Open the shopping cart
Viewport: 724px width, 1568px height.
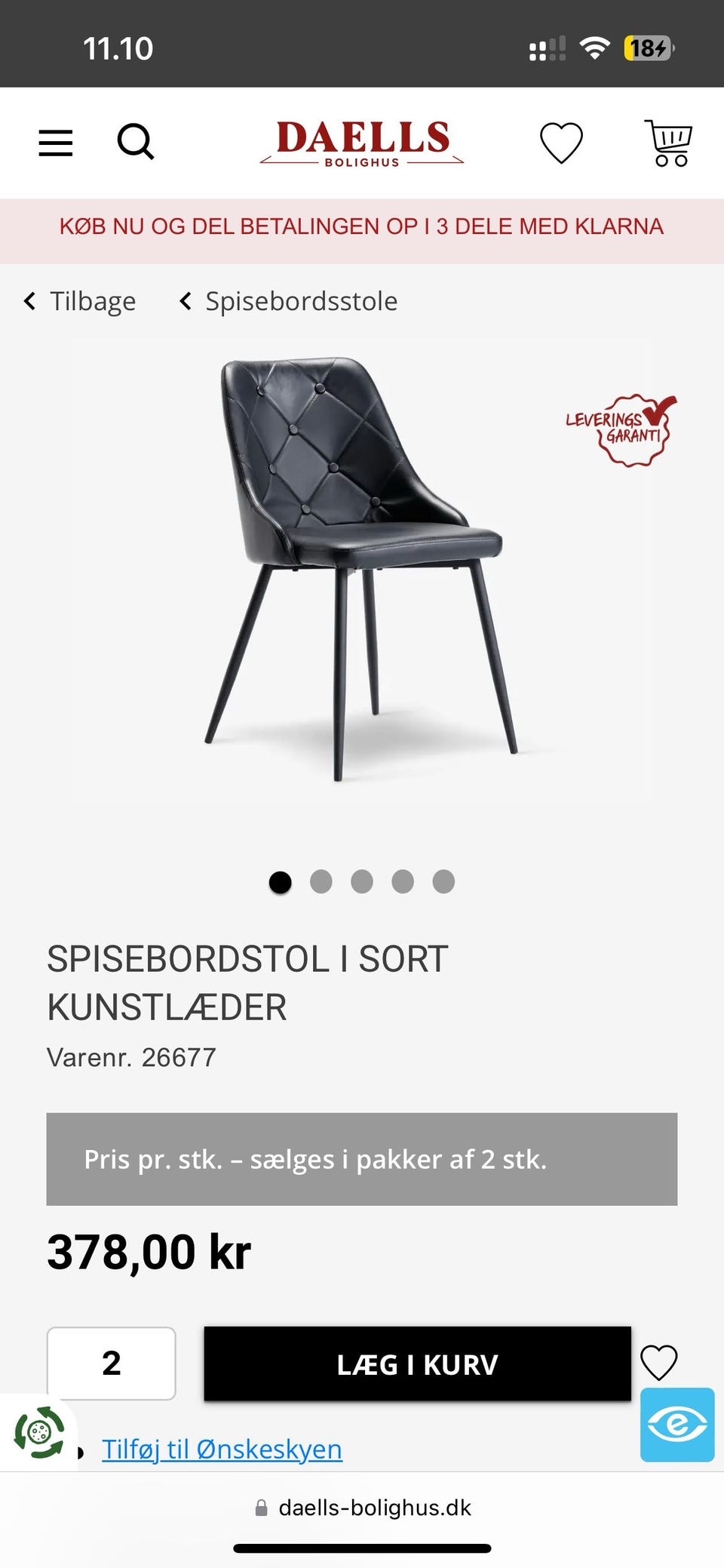pyautogui.click(x=670, y=142)
